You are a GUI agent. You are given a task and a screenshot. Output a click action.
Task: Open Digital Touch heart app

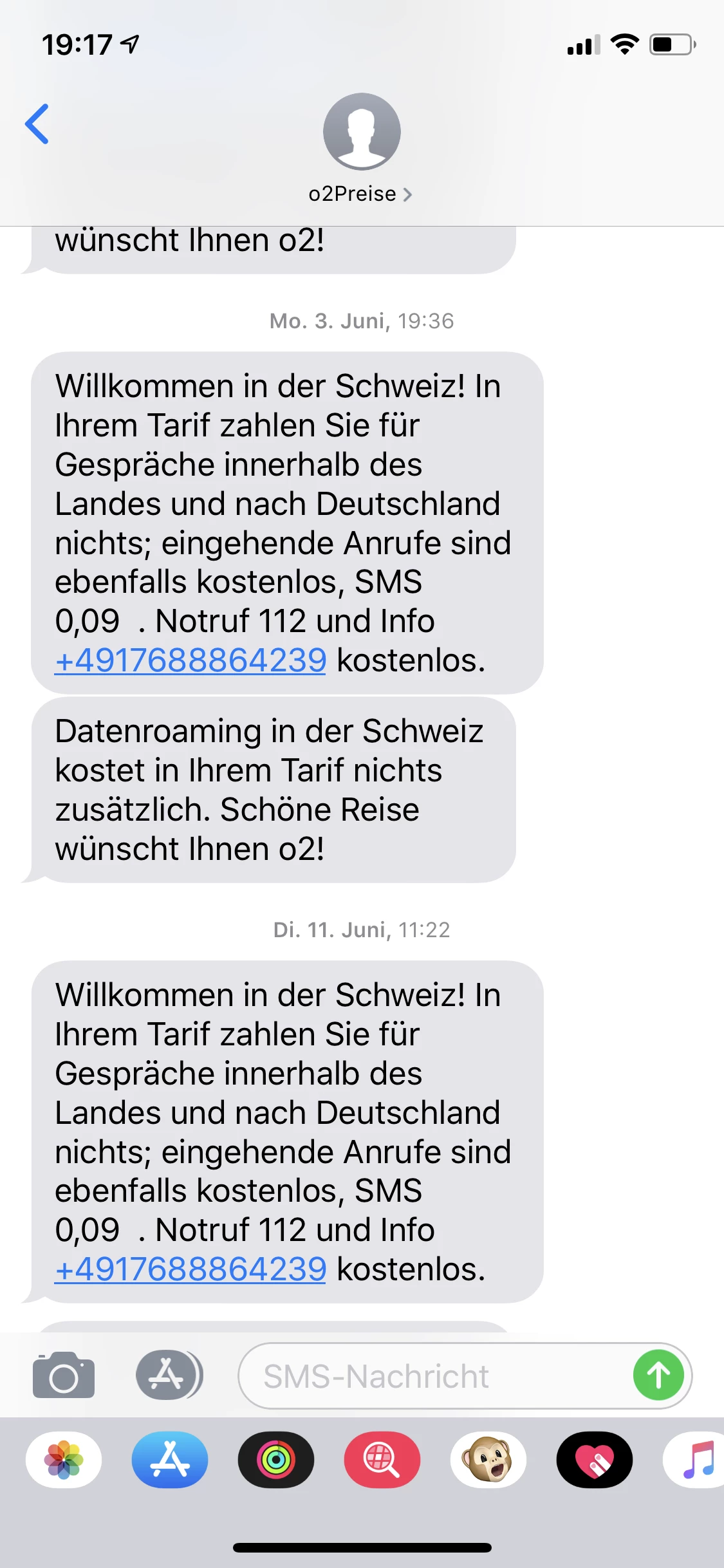point(595,1460)
